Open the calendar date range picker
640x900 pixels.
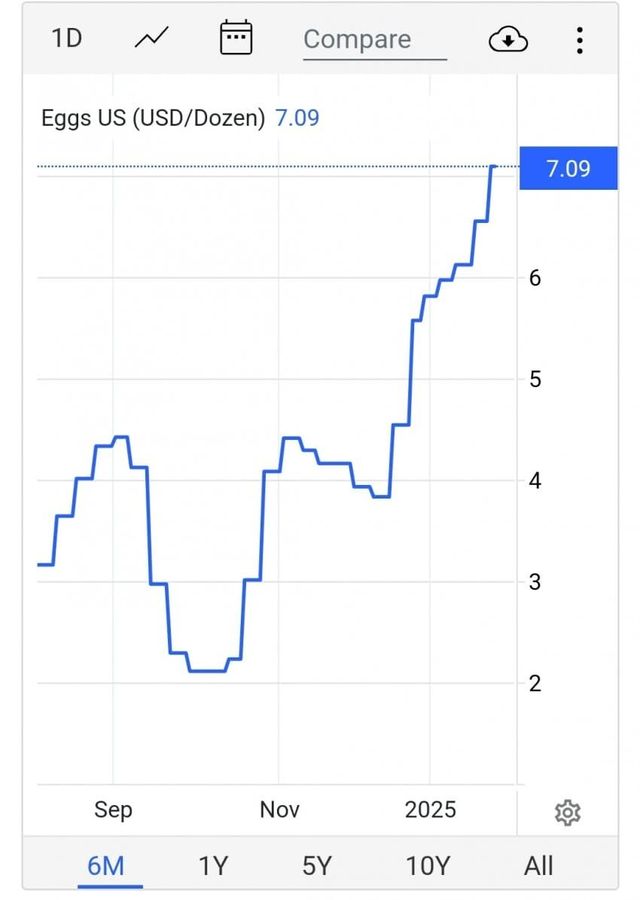pyautogui.click(x=236, y=39)
